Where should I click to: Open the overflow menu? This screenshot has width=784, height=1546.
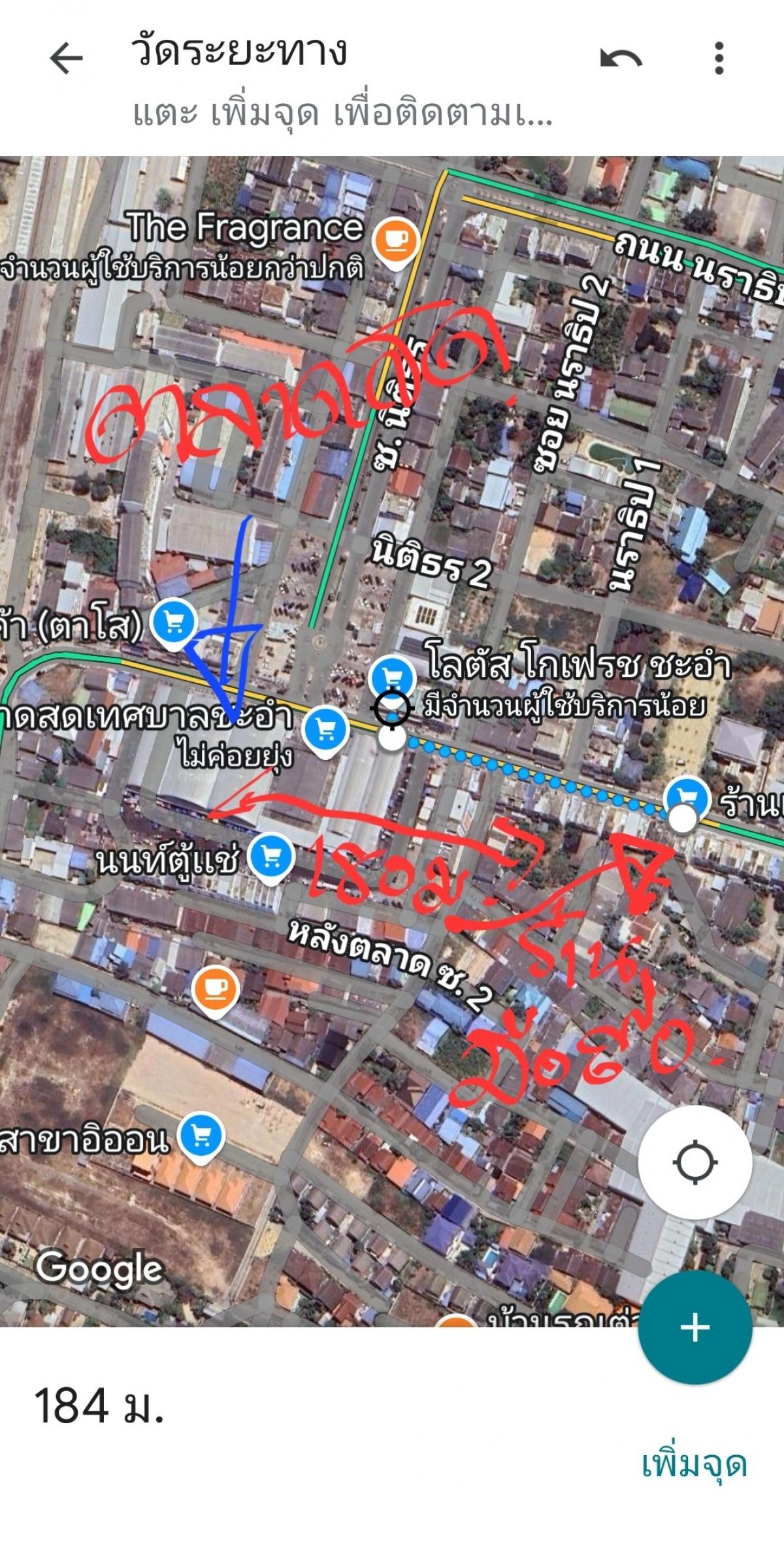tap(719, 59)
